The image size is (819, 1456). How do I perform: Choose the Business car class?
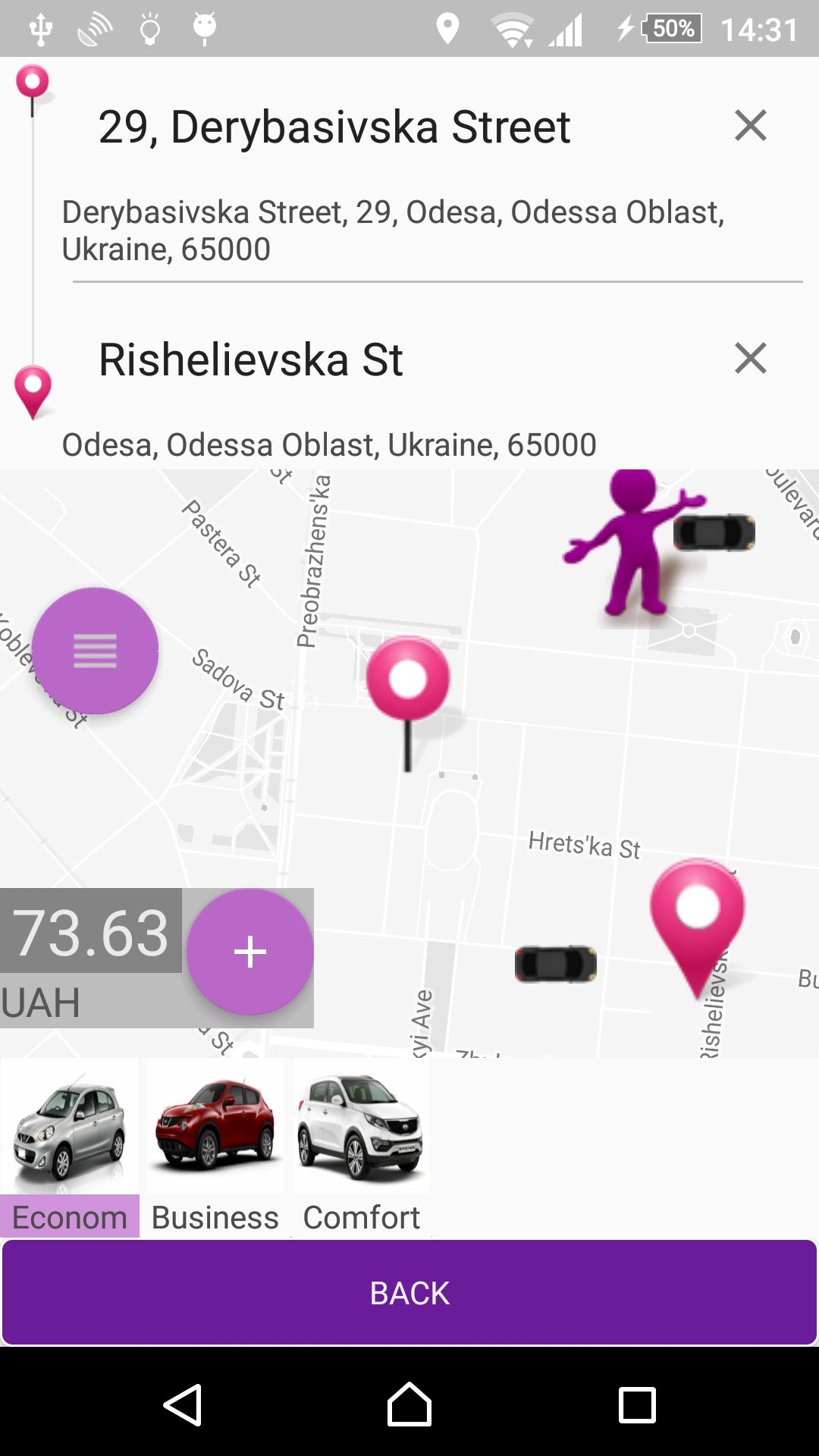[215, 1147]
